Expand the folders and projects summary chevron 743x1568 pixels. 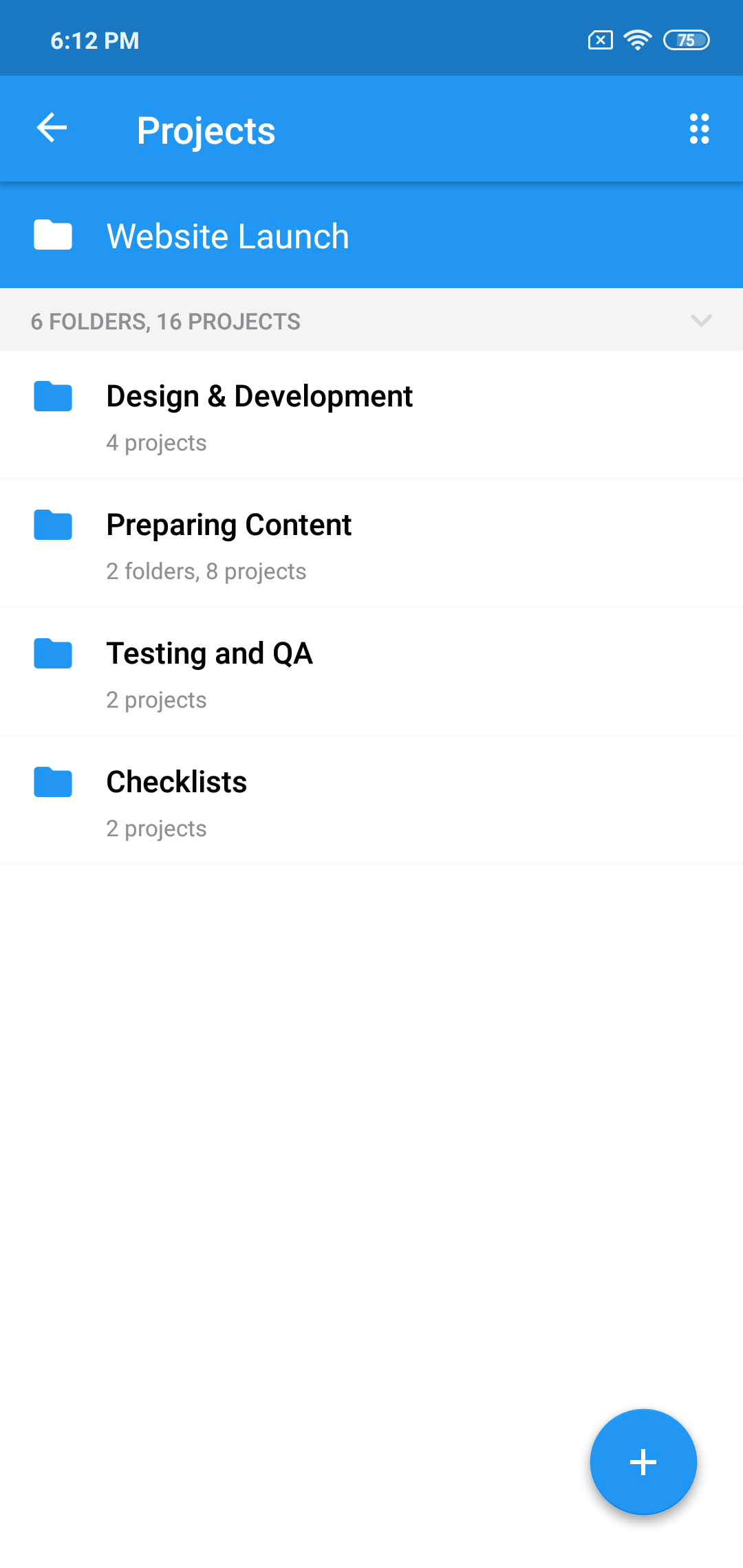700,320
